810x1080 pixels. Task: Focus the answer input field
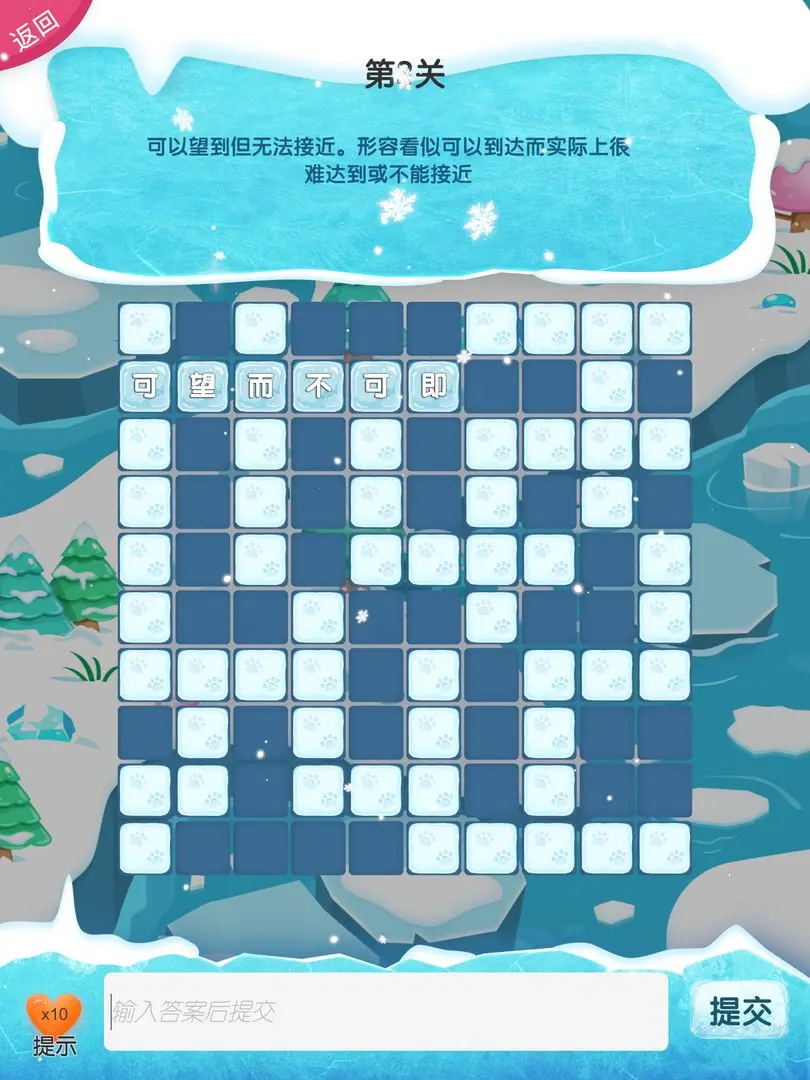click(386, 1011)
